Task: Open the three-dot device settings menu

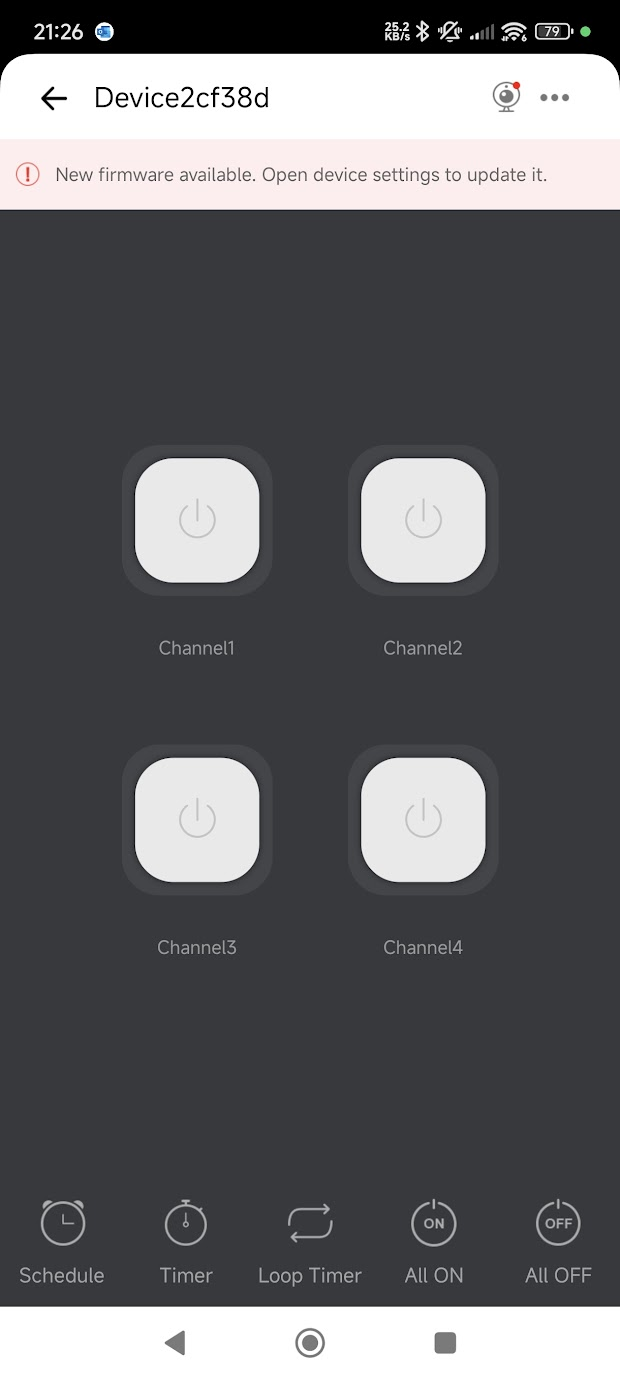Action: pyautogui.click(x=554, y=98)
